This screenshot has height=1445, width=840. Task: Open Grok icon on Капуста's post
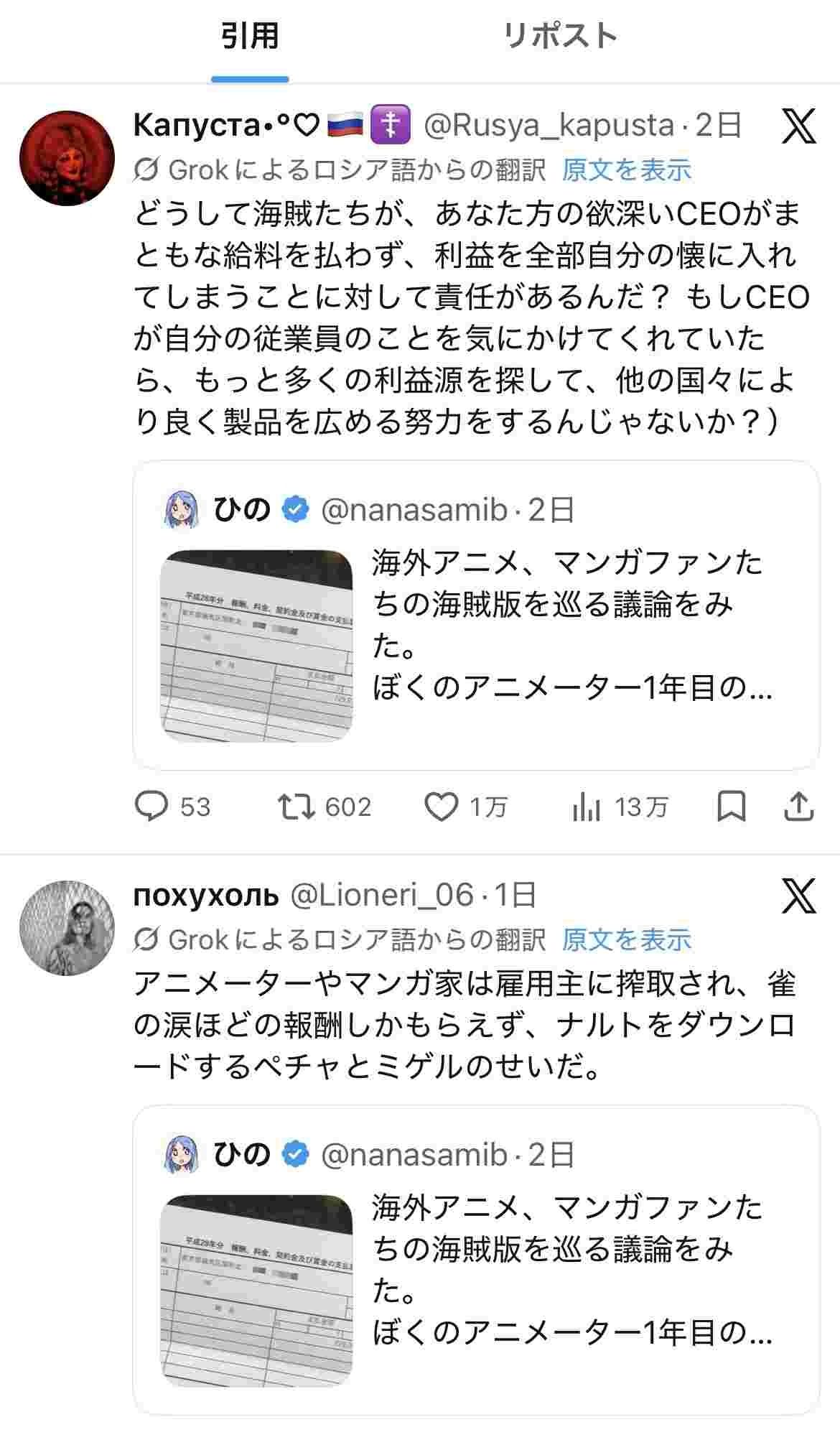pyautogui.click(x=798, y=126)
